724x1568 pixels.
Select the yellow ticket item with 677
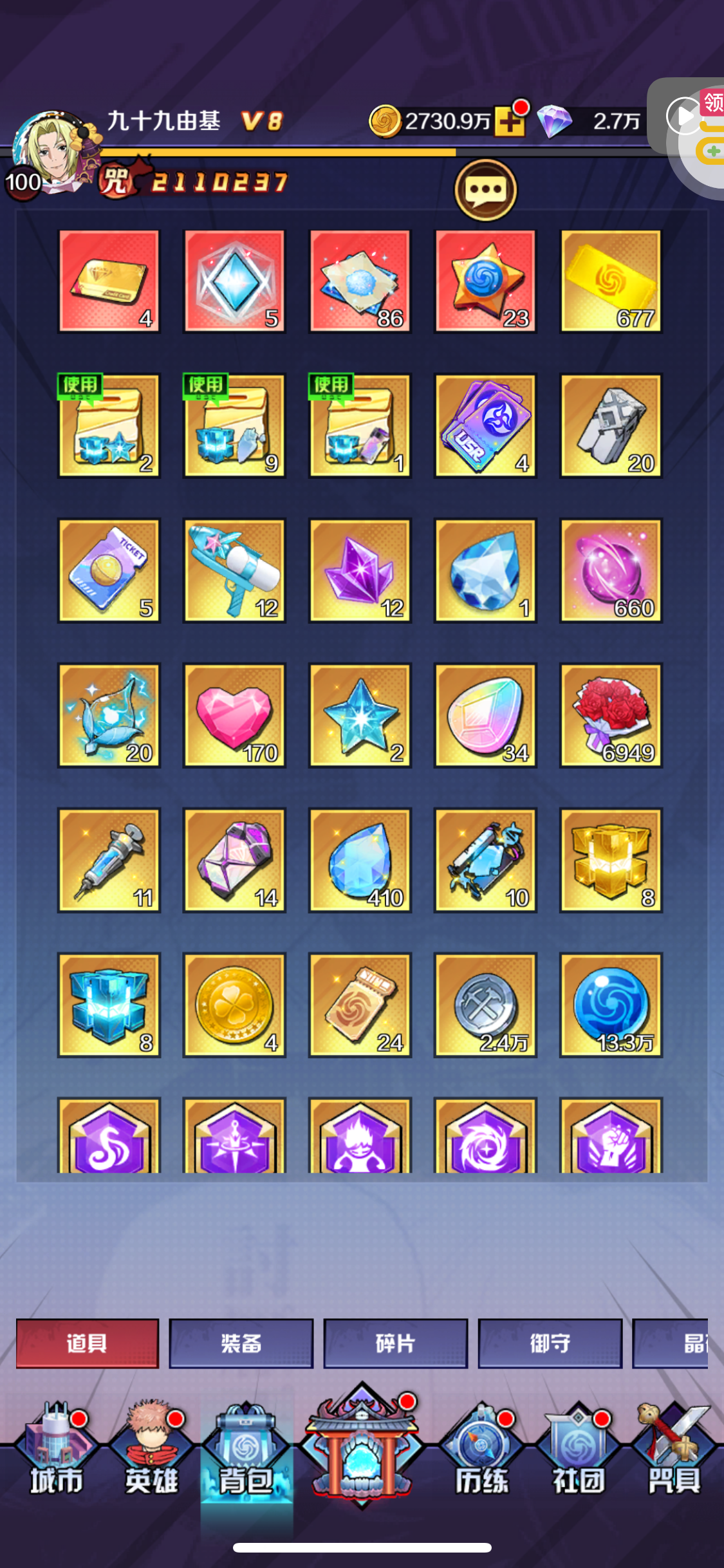pos(611,281)
